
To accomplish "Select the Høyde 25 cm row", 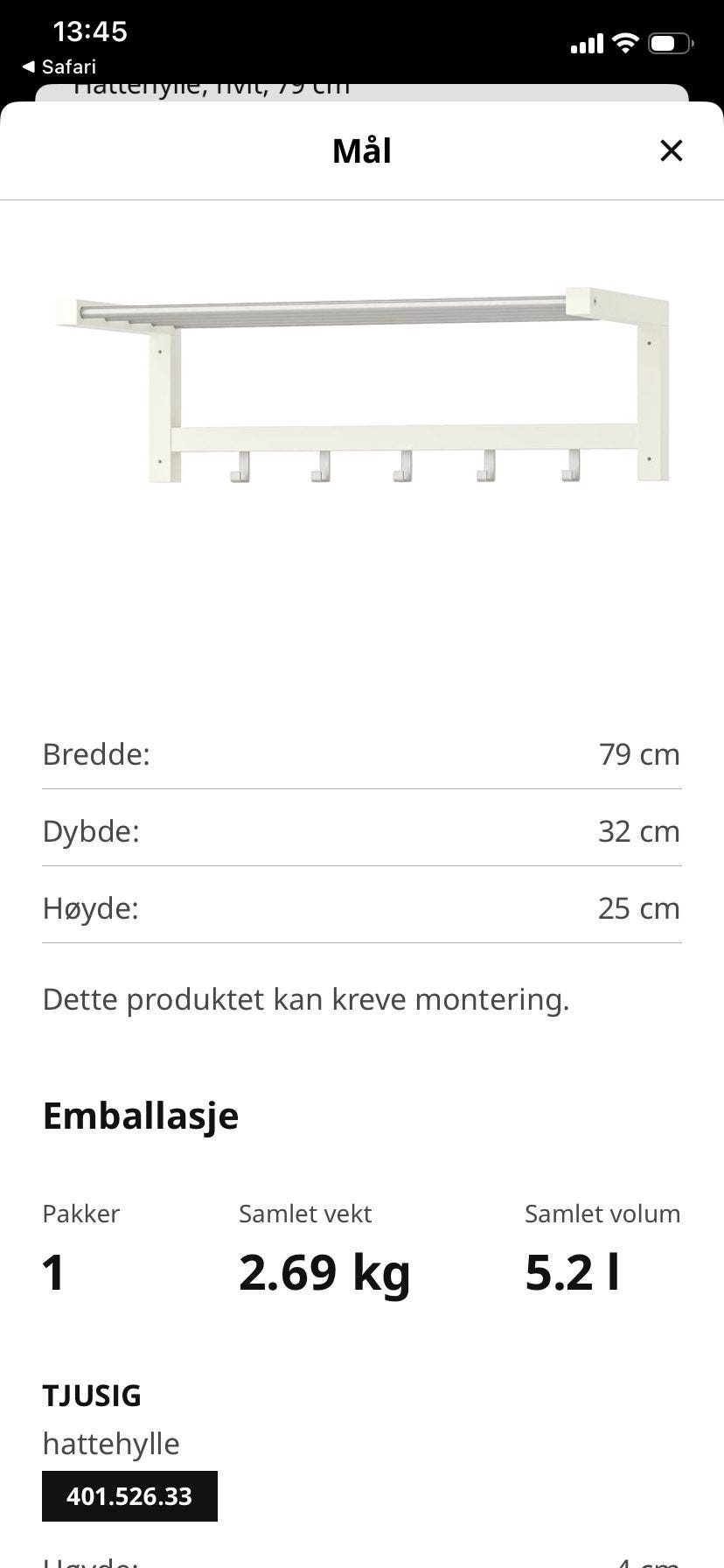I will 362,908.
